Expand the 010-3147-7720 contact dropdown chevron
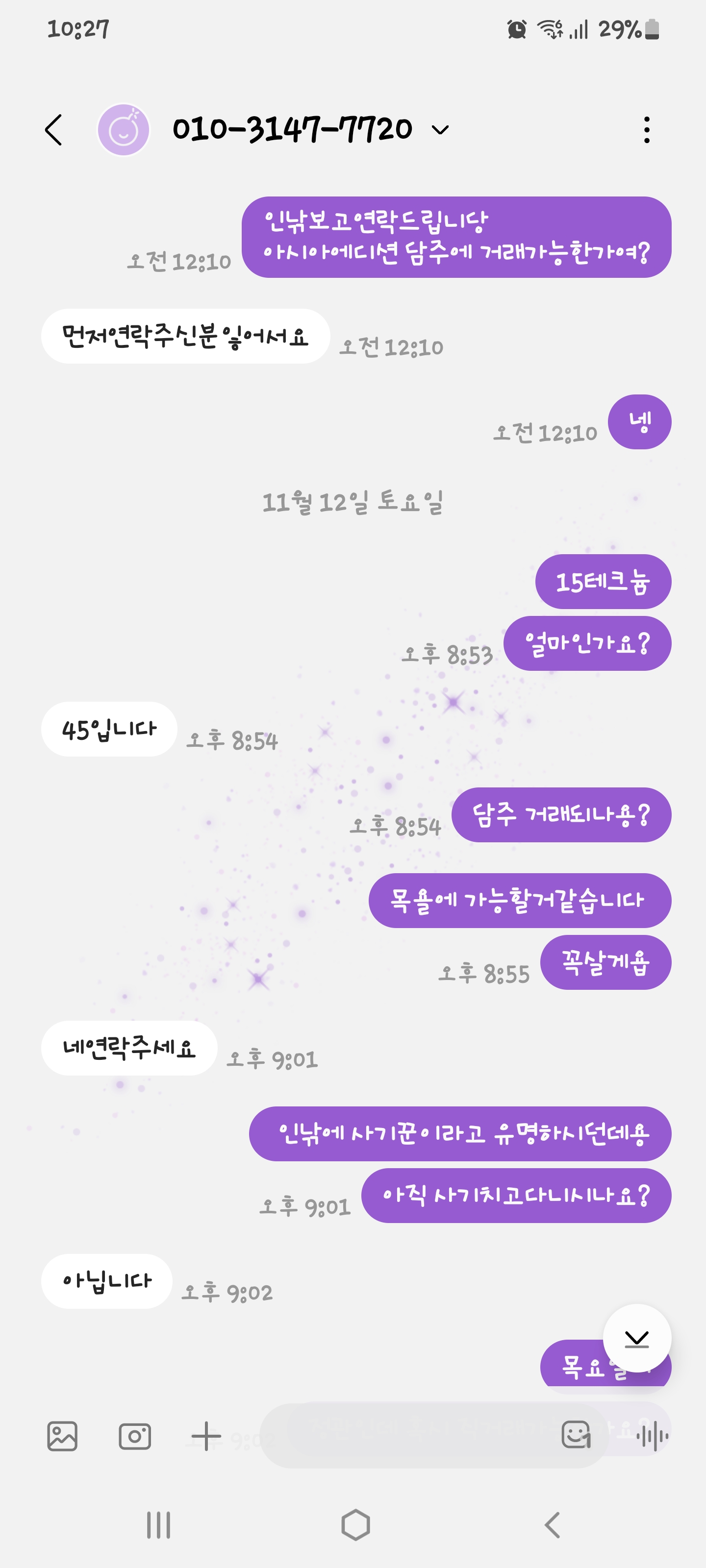Image resolution: width=706 pixels, height=1568 pixels. click(x=440, y=130)
